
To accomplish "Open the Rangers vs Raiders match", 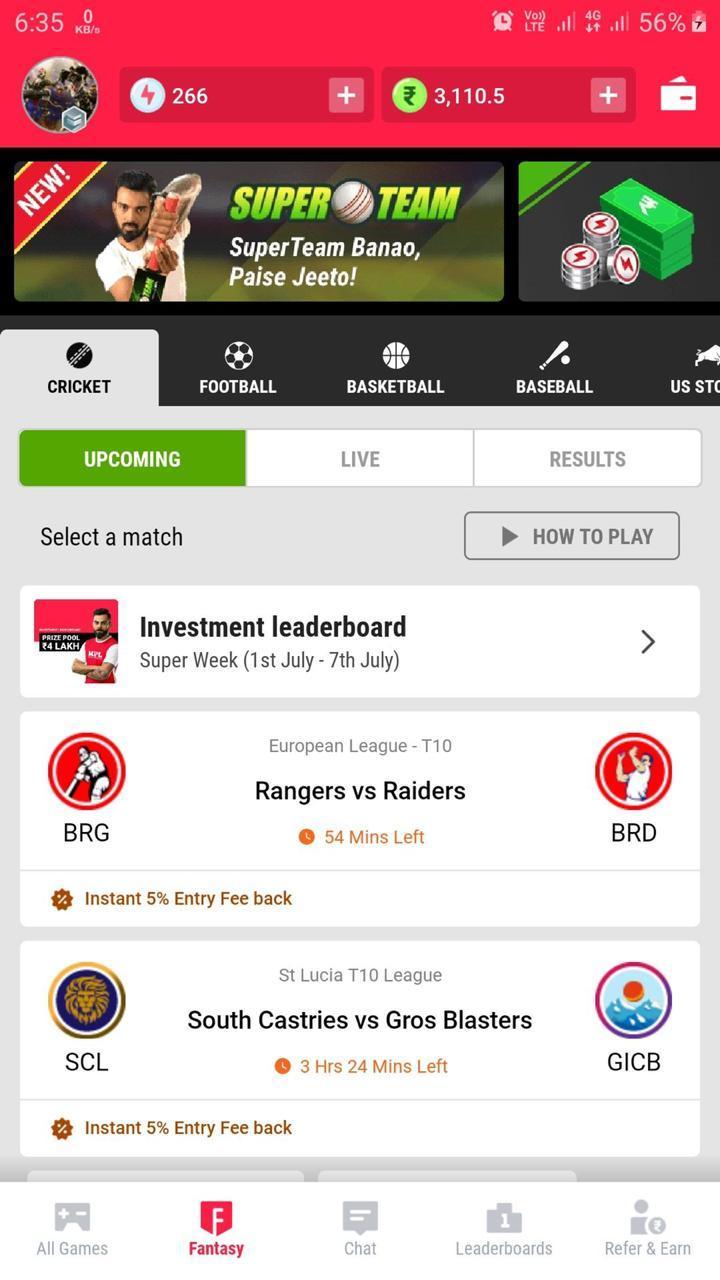I will pos(360,791).
